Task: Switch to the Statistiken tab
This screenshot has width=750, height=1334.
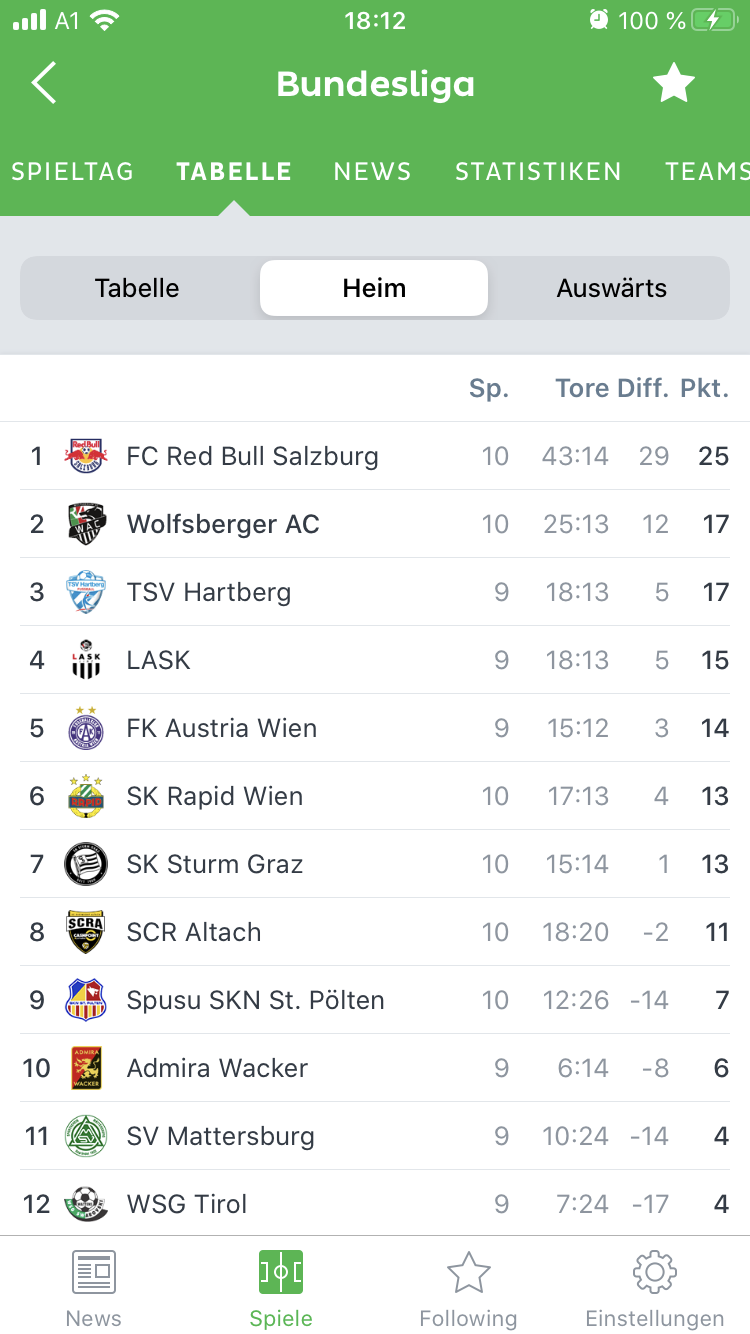Action: (538, 172)
